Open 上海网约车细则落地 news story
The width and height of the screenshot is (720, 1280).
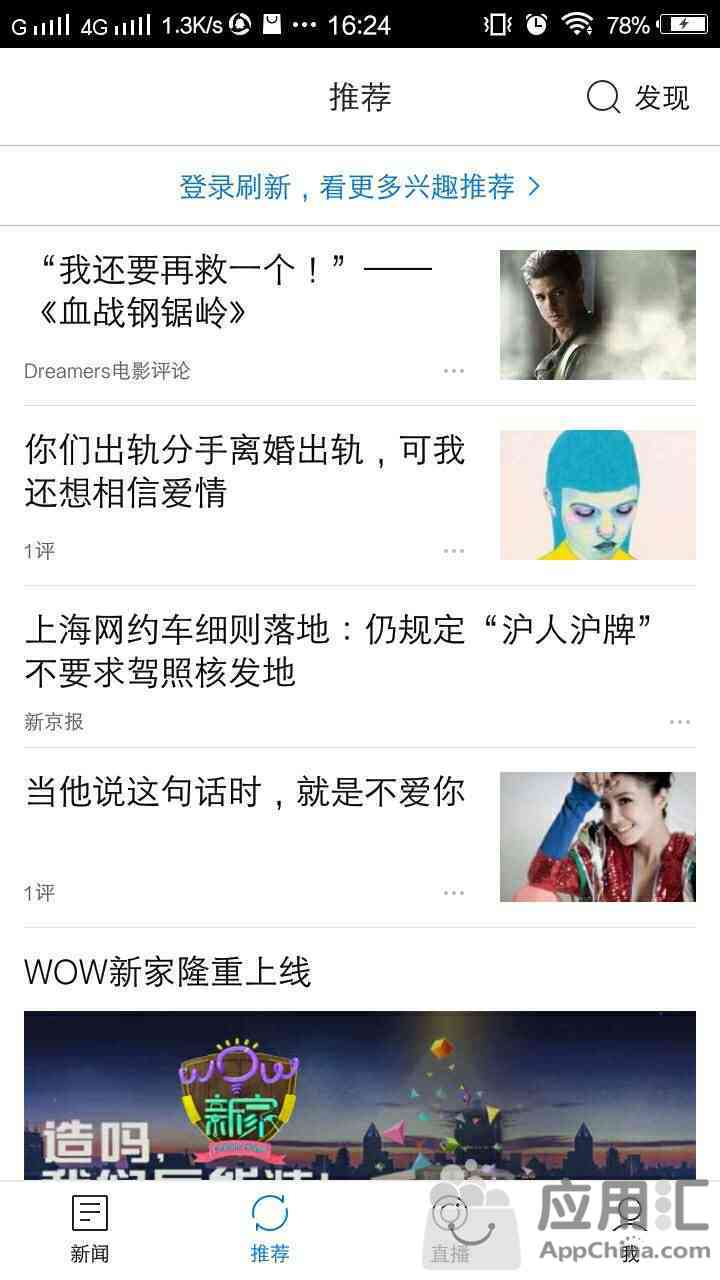point(340,651)
